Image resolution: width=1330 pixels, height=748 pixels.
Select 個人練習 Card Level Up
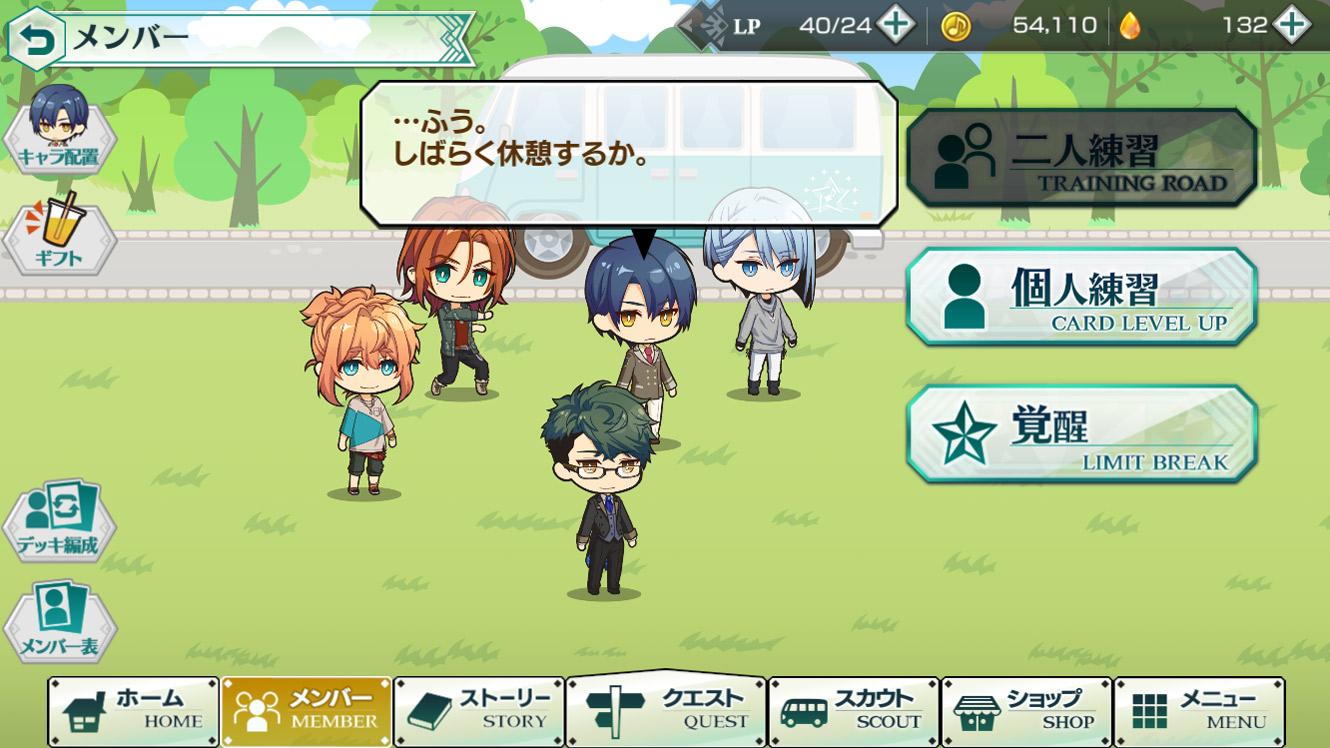pyautogui.click(x=1080, y=298)
